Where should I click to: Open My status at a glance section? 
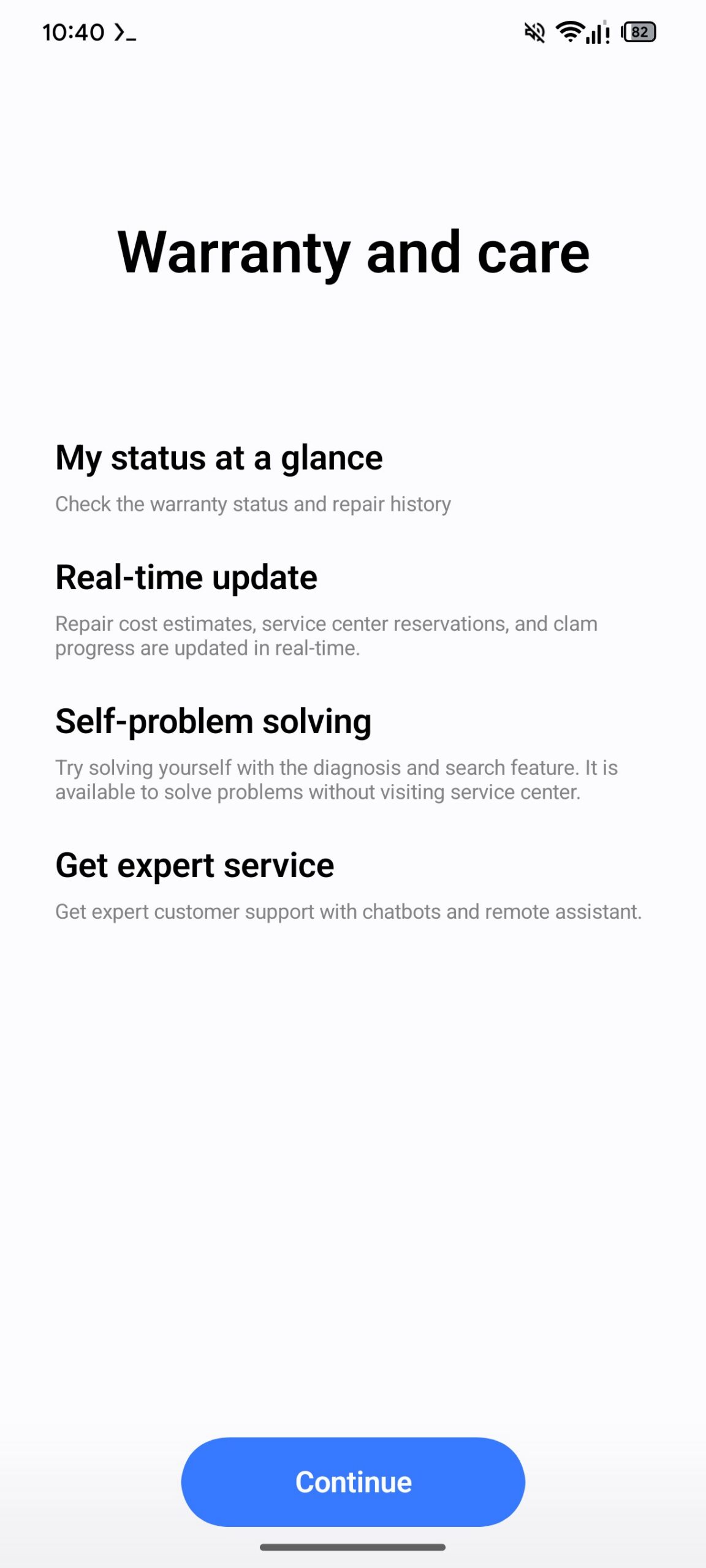click(219, 458)
